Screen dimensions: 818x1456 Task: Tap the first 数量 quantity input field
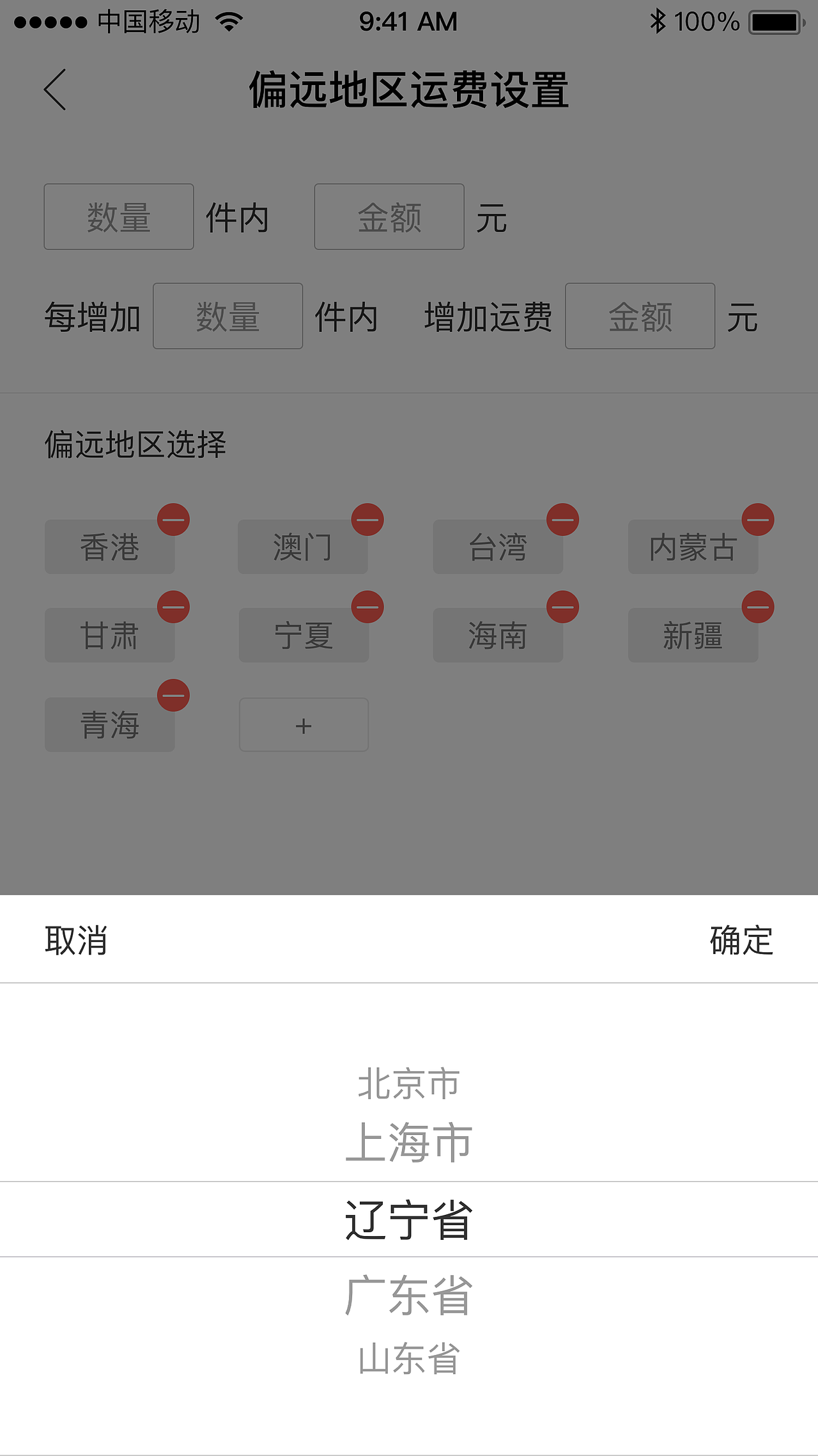click(x=119, y=217)
